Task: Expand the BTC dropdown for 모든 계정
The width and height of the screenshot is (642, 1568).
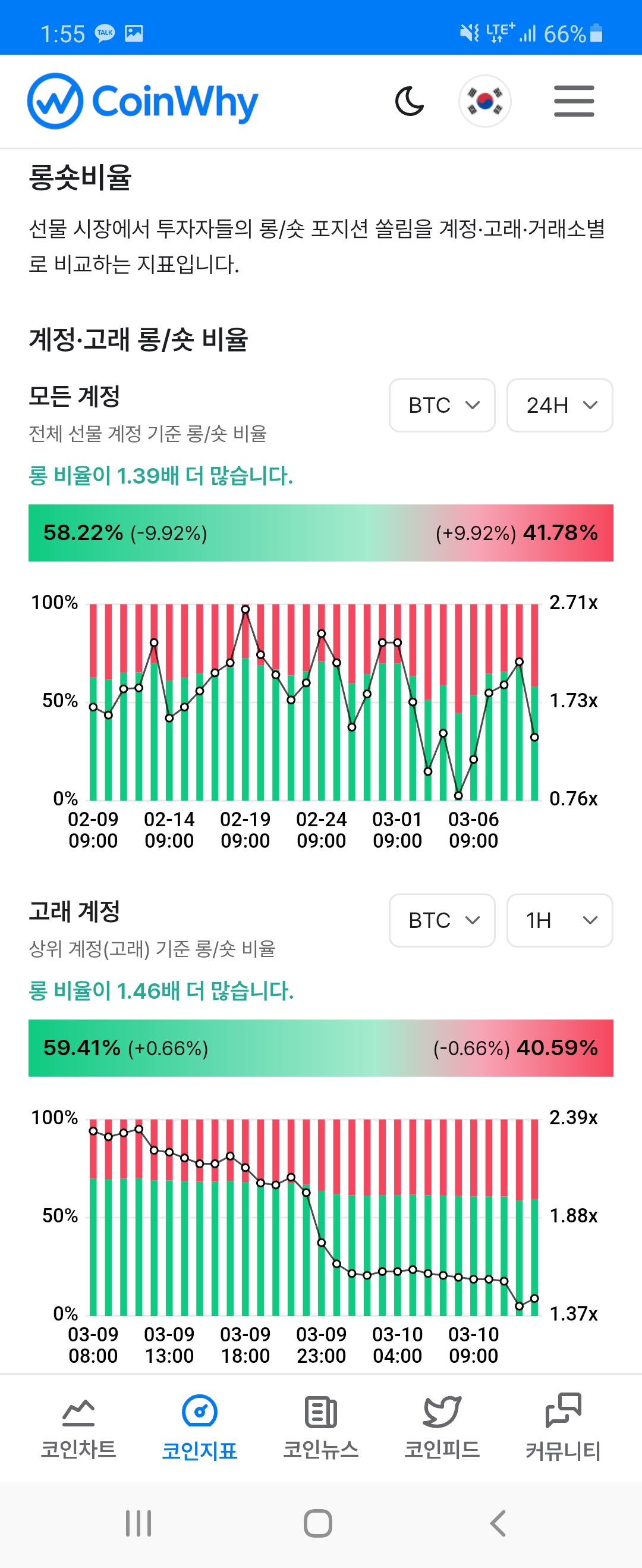Action: 442,406
